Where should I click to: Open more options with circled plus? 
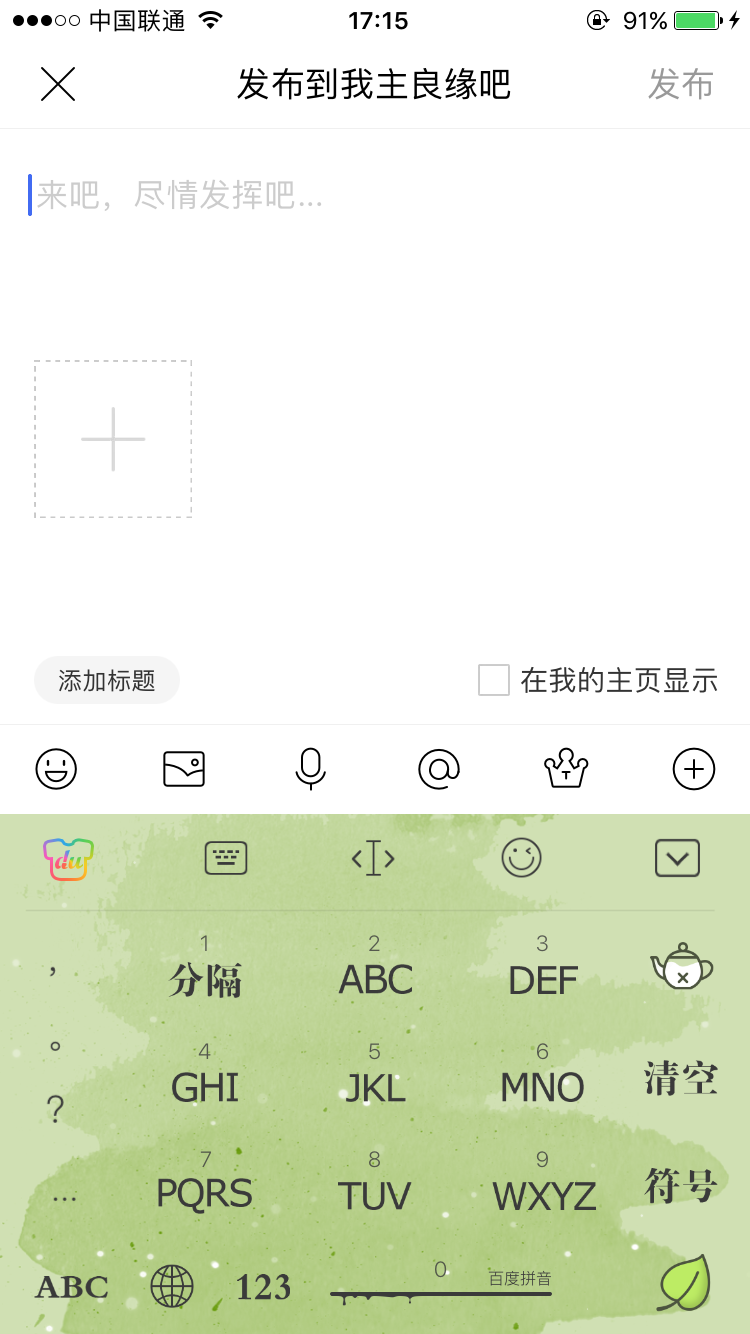(694, 769)
